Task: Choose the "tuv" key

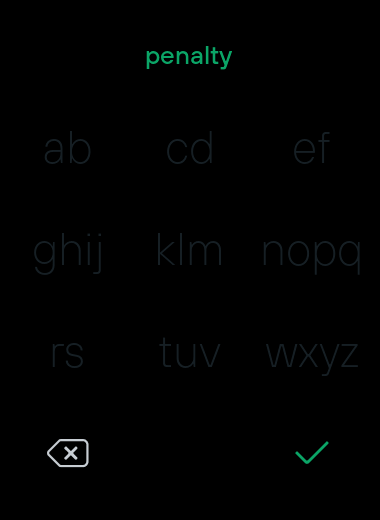Action: point(190,352)
